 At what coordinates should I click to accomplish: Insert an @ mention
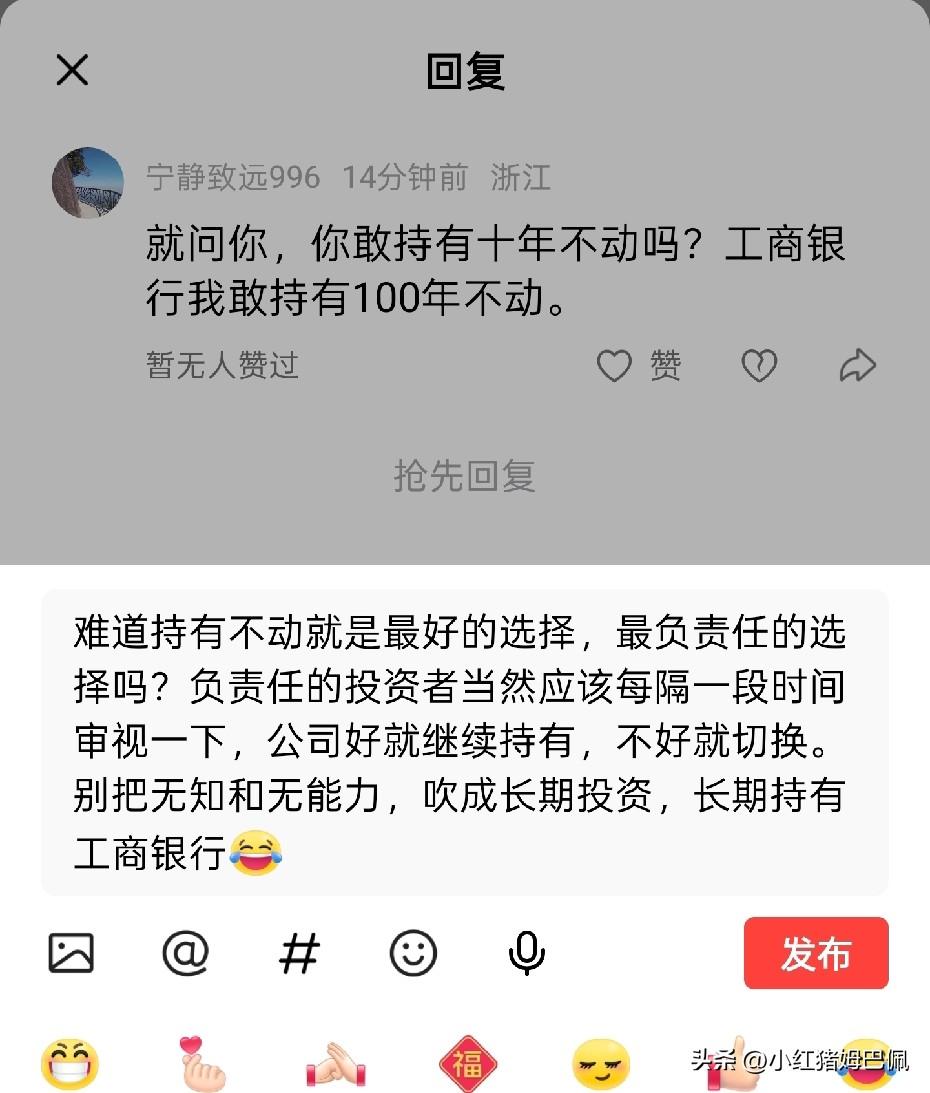coord(185,953)
